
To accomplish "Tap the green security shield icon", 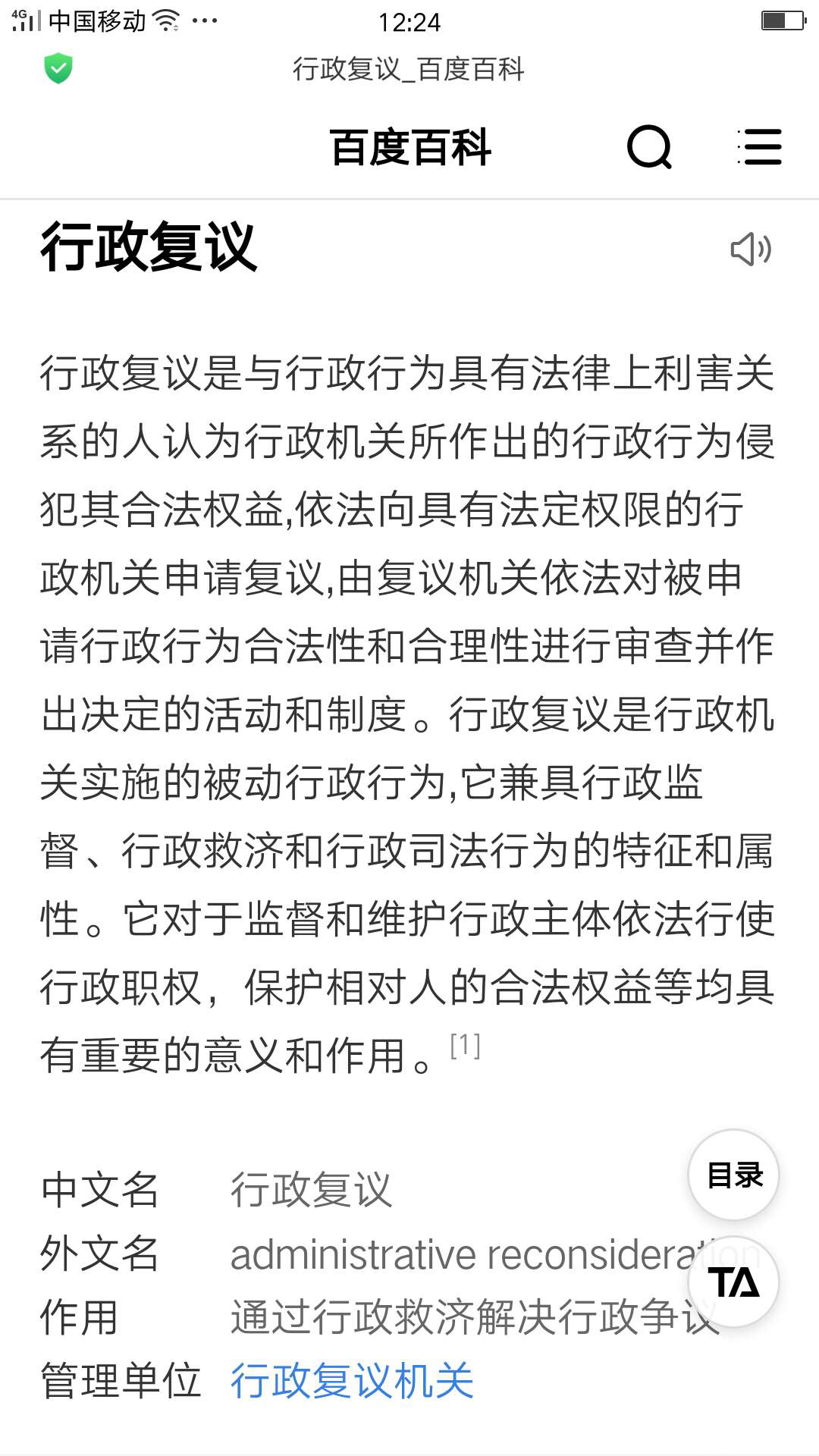I will 58,69.
